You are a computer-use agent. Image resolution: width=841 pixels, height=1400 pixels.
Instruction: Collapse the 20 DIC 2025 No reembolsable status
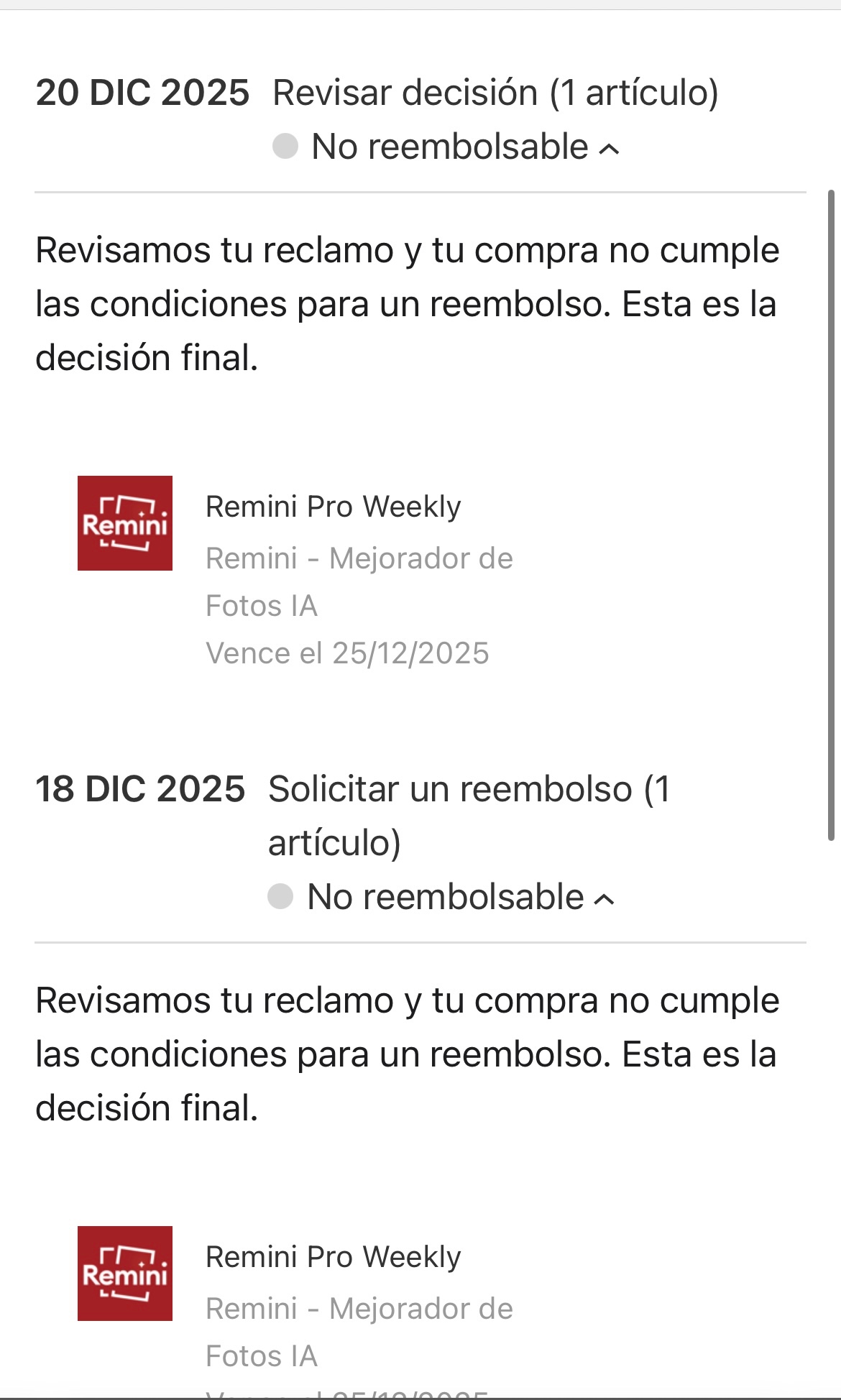coord(608,149)
